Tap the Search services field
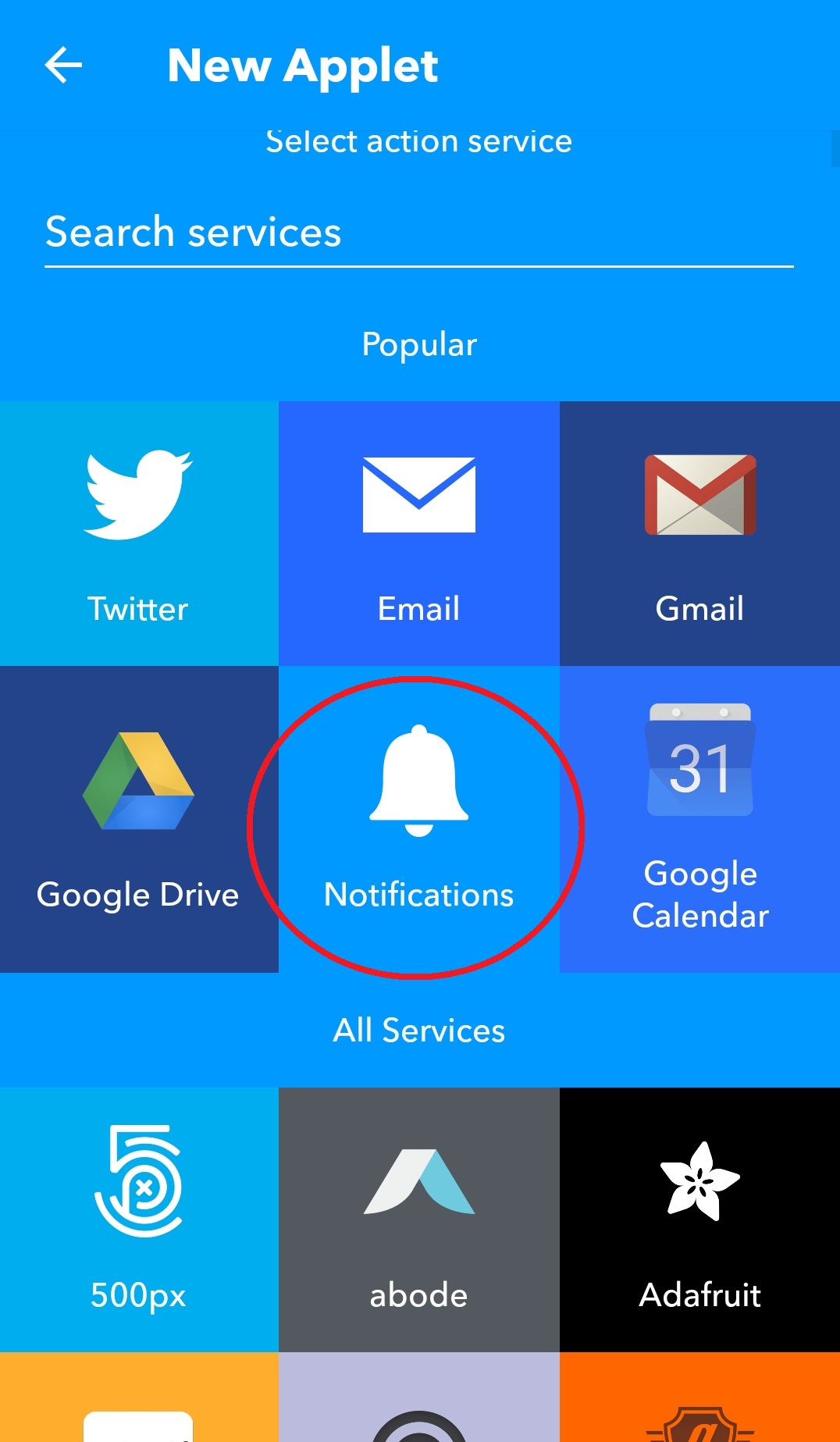This screenshot has width=840, height=1442. 418,233
